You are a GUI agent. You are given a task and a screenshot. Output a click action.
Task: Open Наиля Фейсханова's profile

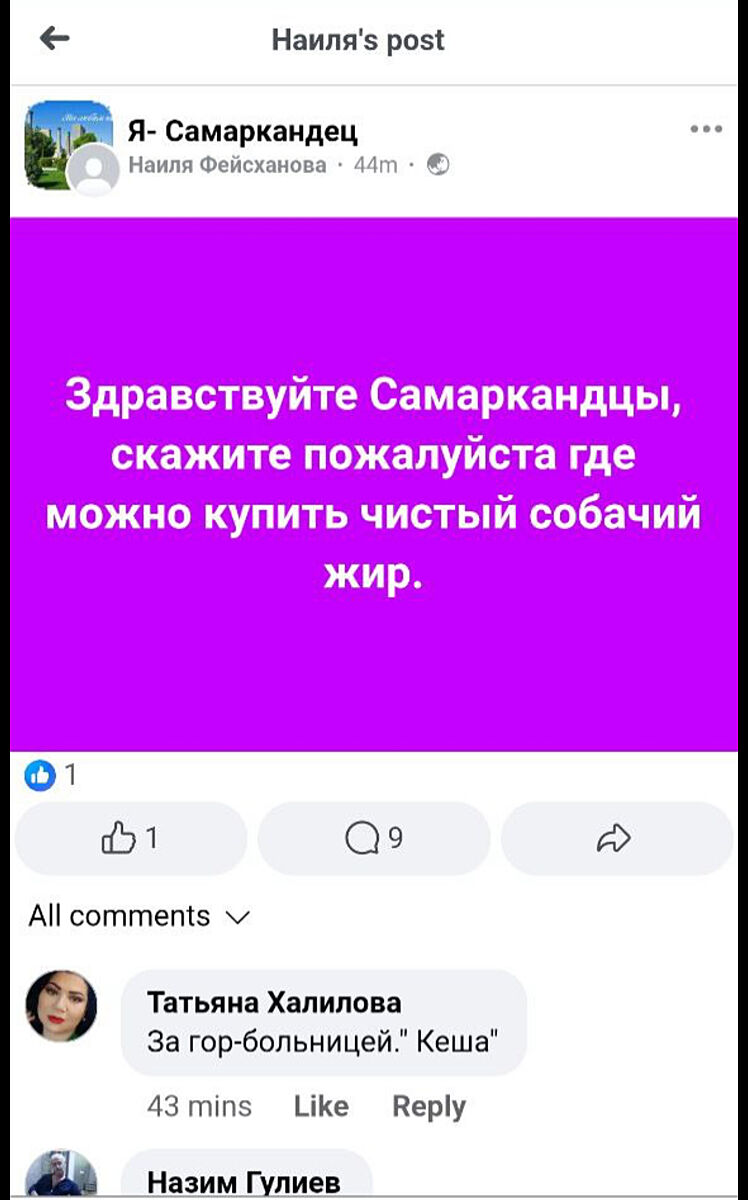point(227,165)
